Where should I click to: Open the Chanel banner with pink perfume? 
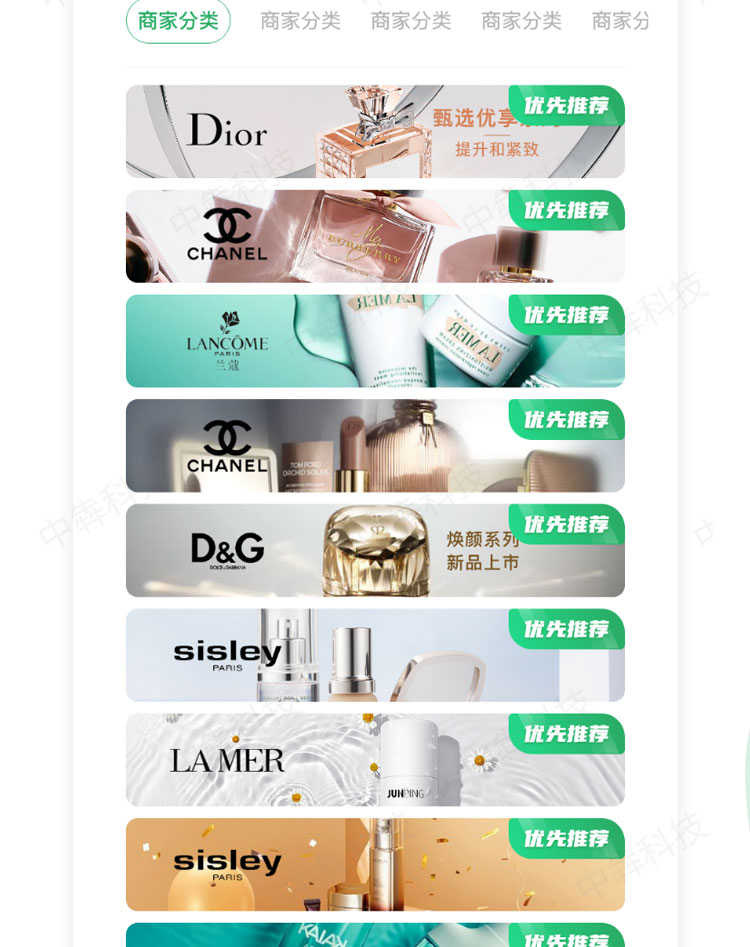[x=375, y=236]
